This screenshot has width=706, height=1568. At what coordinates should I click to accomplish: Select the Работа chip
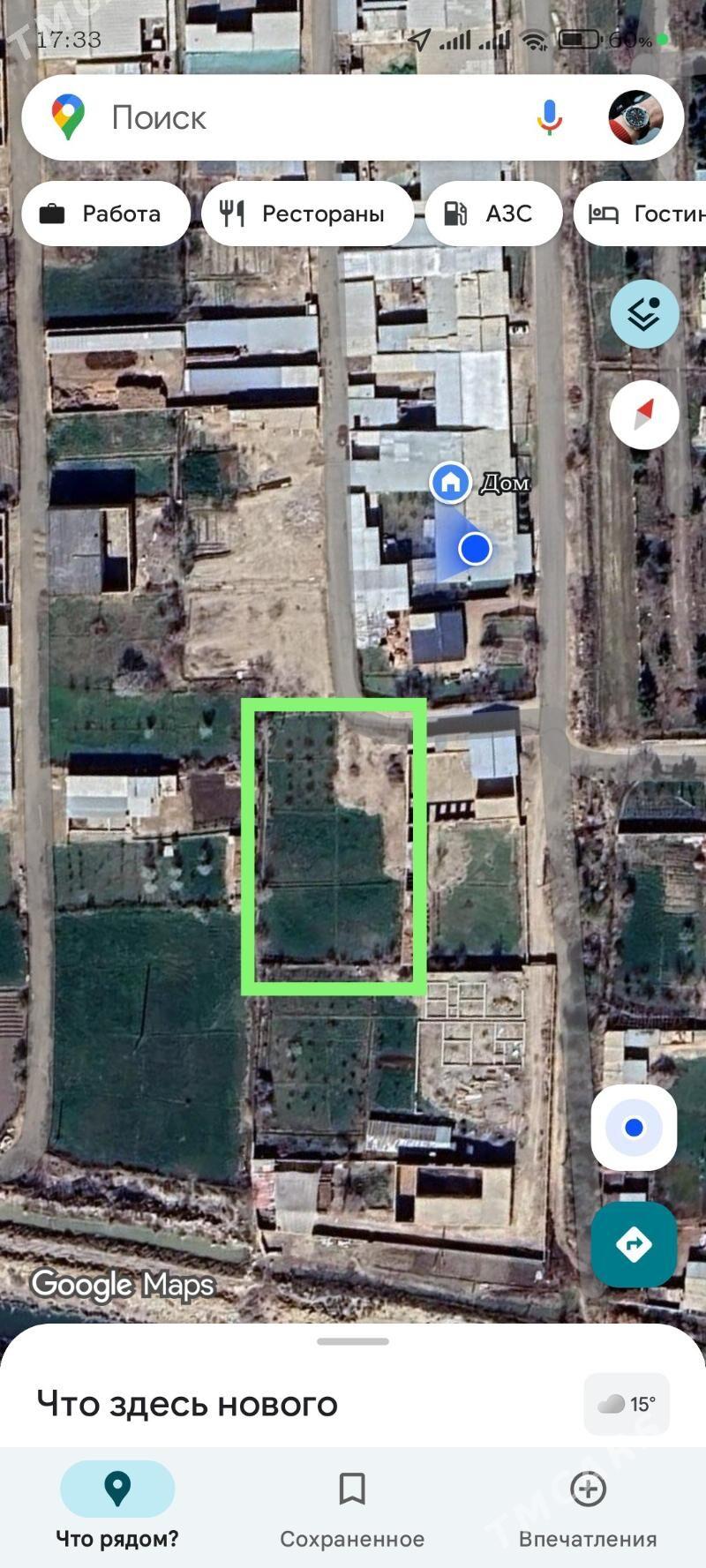[x=104, y=214]
